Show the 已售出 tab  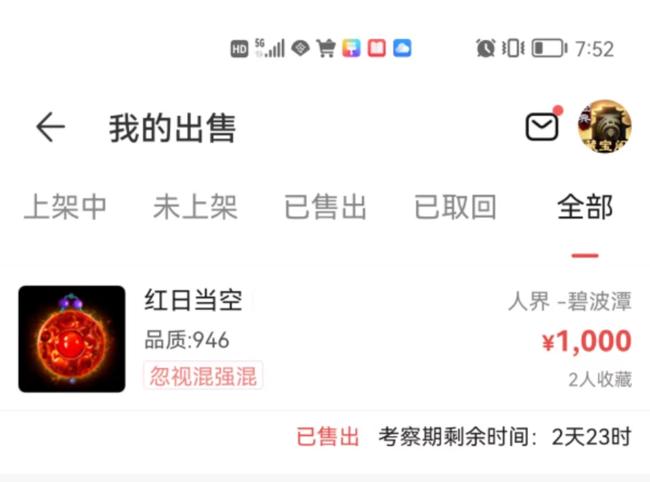point(326,208)
